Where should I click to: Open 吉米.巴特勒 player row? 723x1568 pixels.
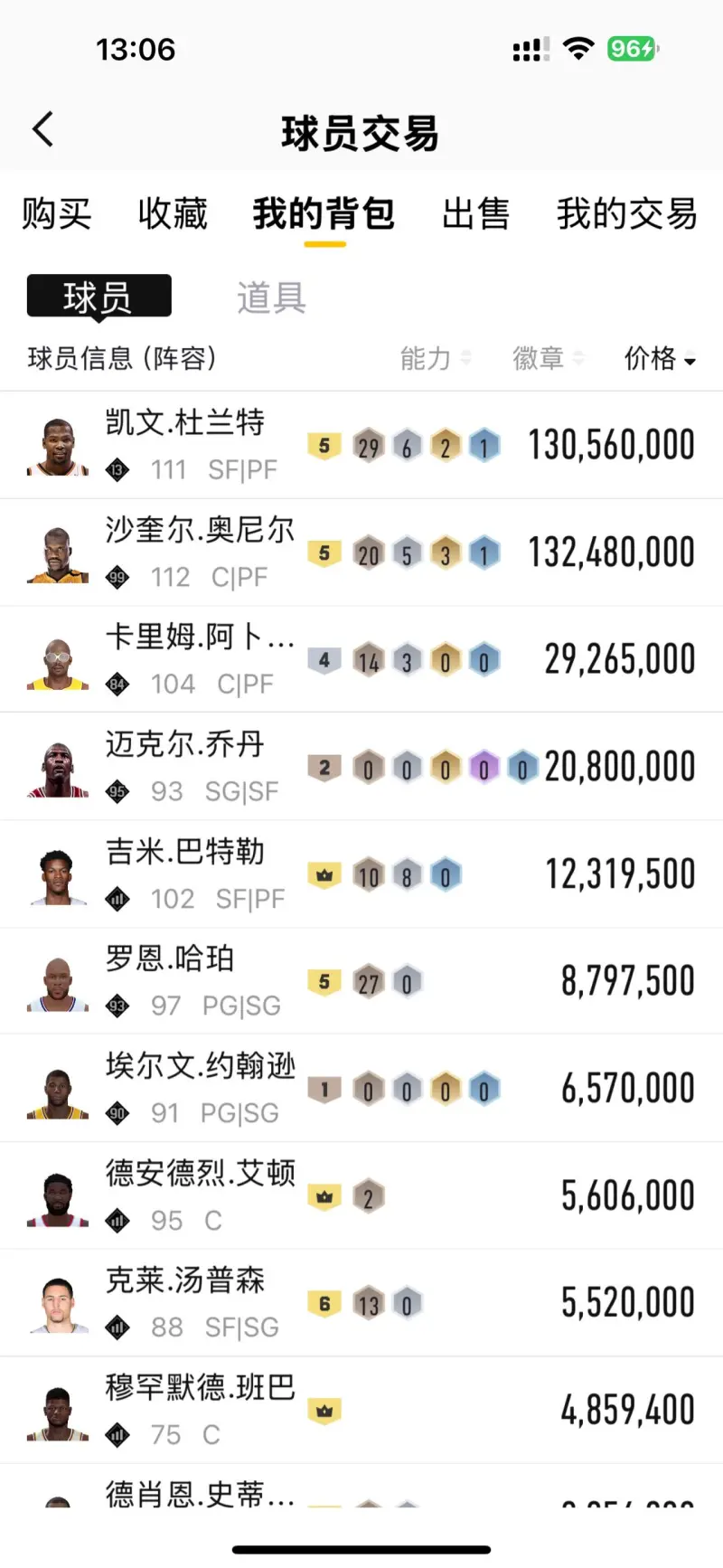coord(361,874)
